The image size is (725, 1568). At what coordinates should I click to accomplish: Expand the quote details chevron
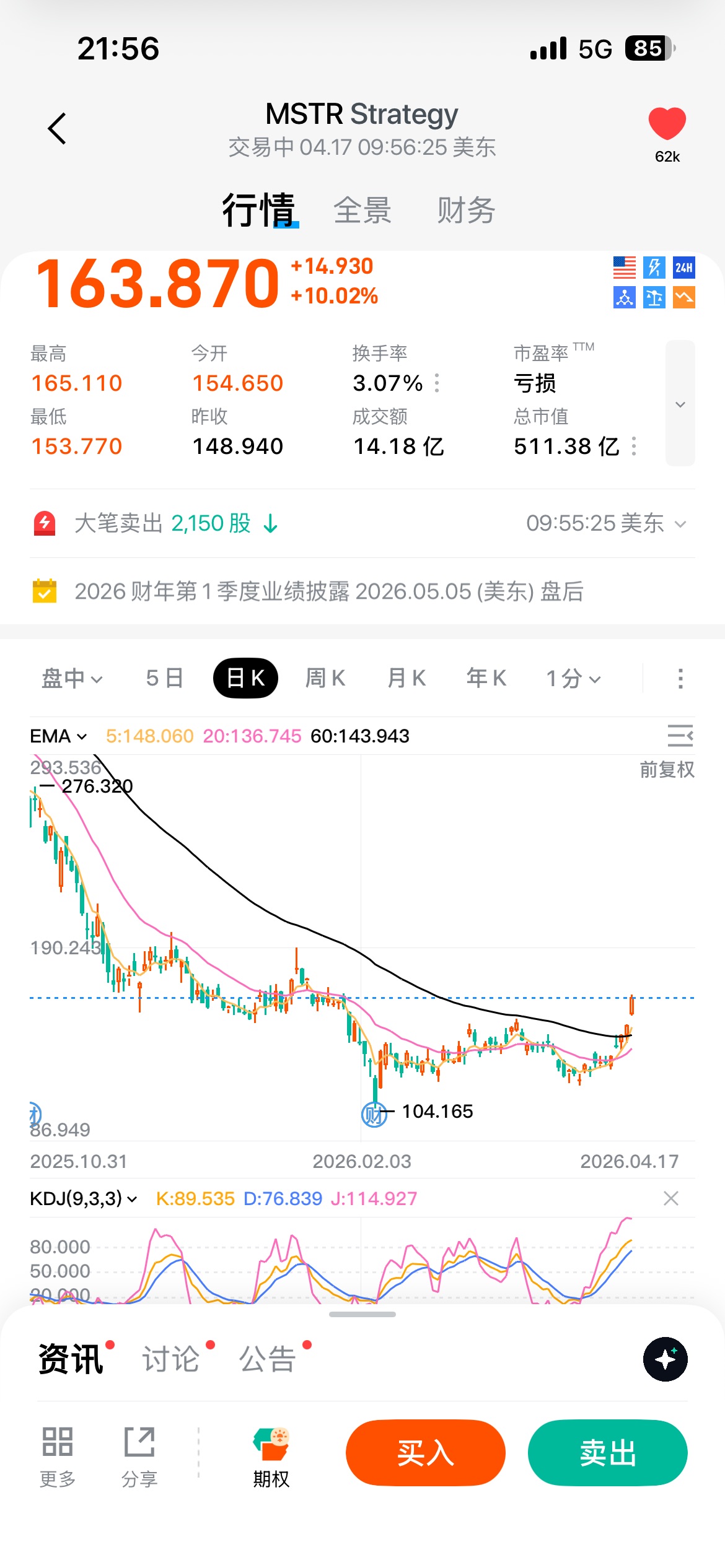click(x=680, y=404)
